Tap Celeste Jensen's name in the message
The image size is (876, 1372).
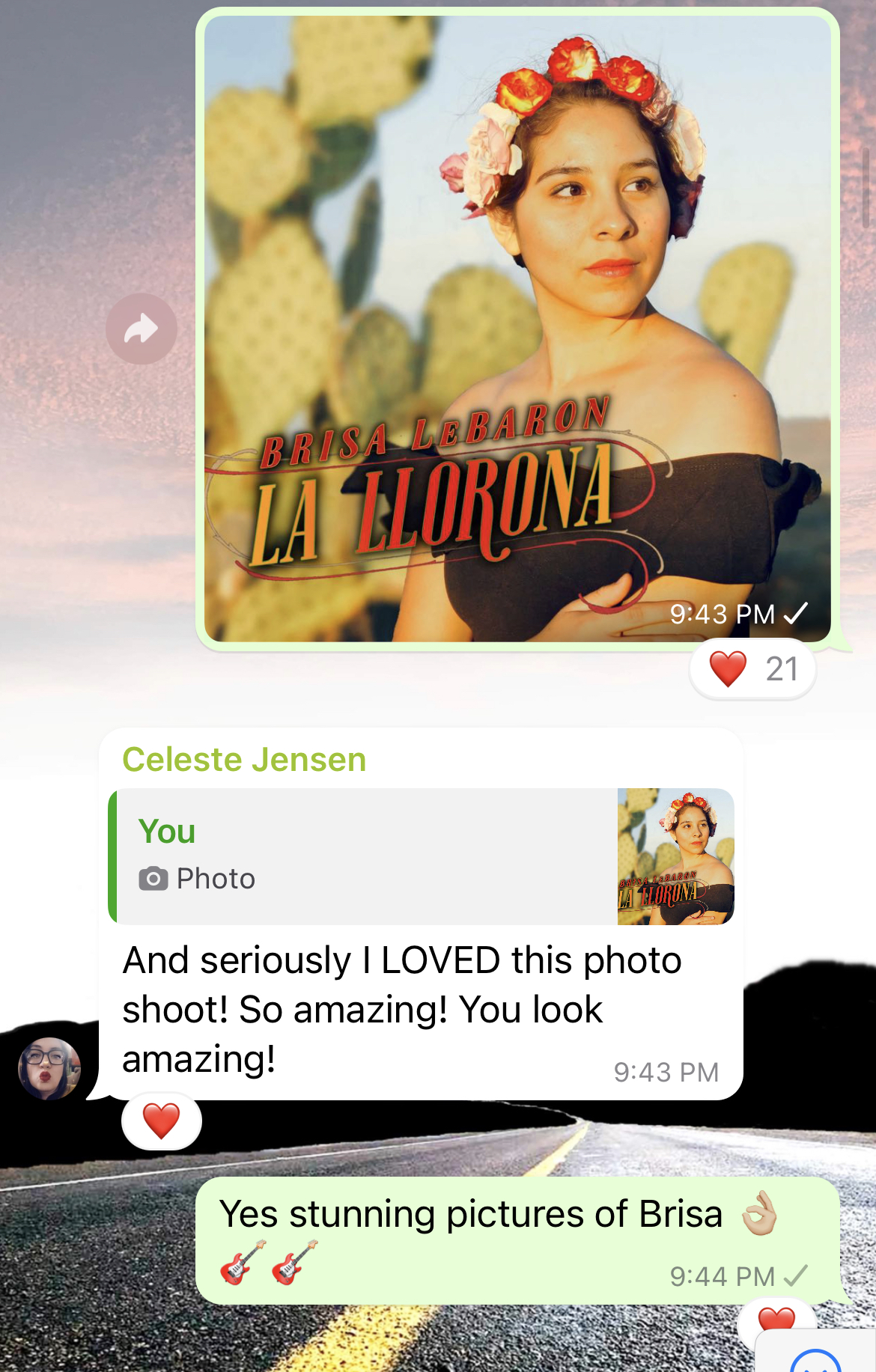pyautogui.click(x=244, y=759)
